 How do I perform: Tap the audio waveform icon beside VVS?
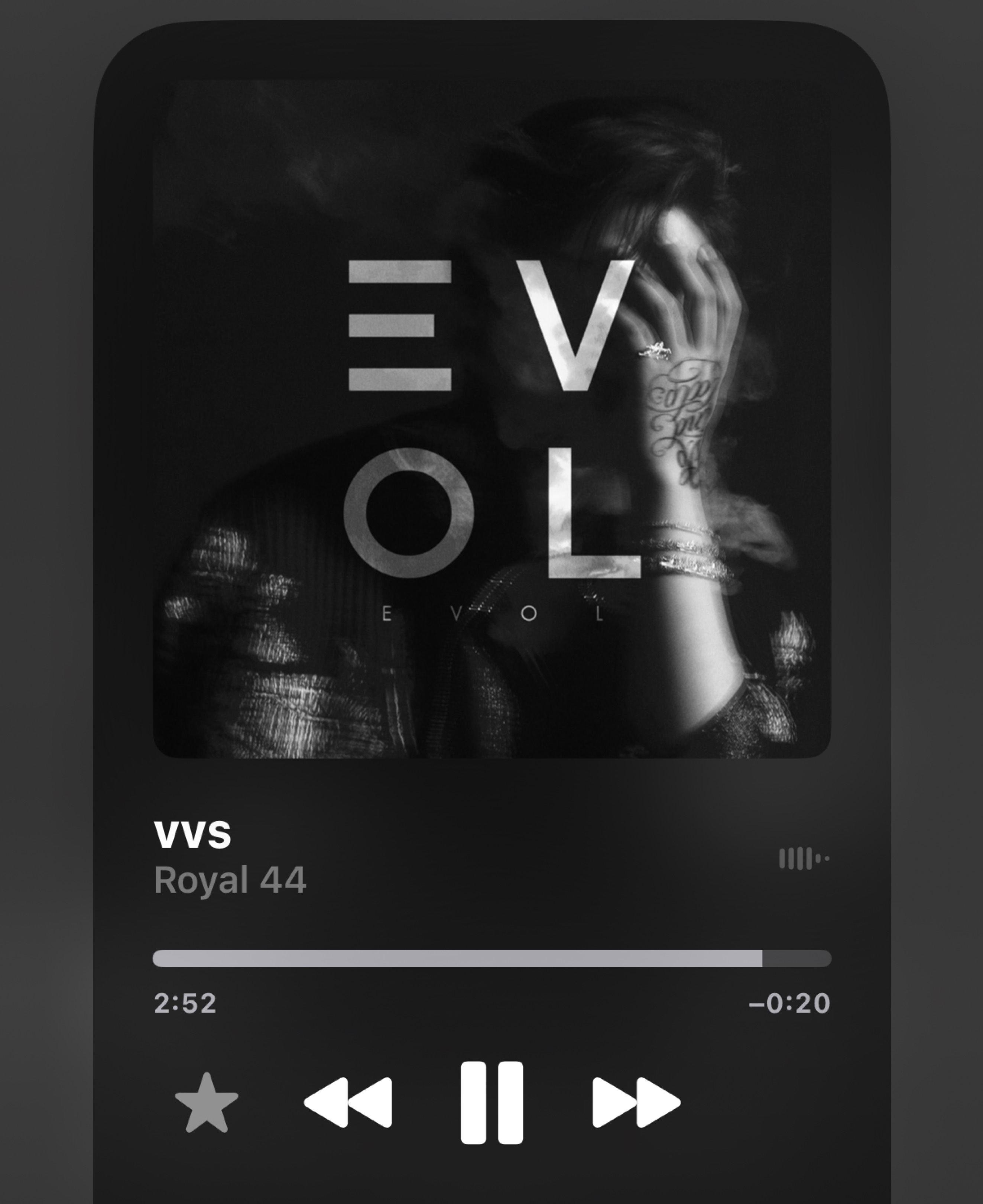point(804,858)
